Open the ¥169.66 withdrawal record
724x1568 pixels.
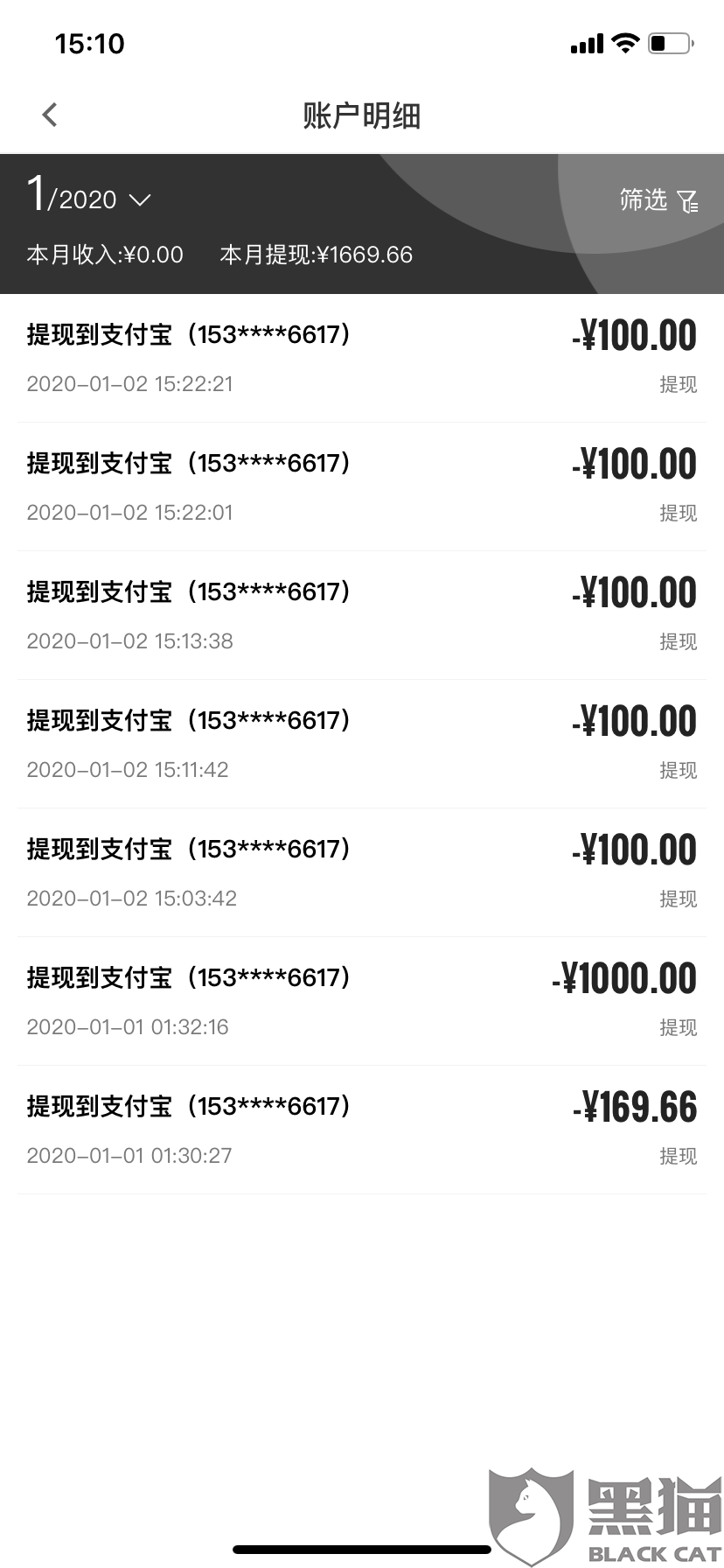point(362,1130)
